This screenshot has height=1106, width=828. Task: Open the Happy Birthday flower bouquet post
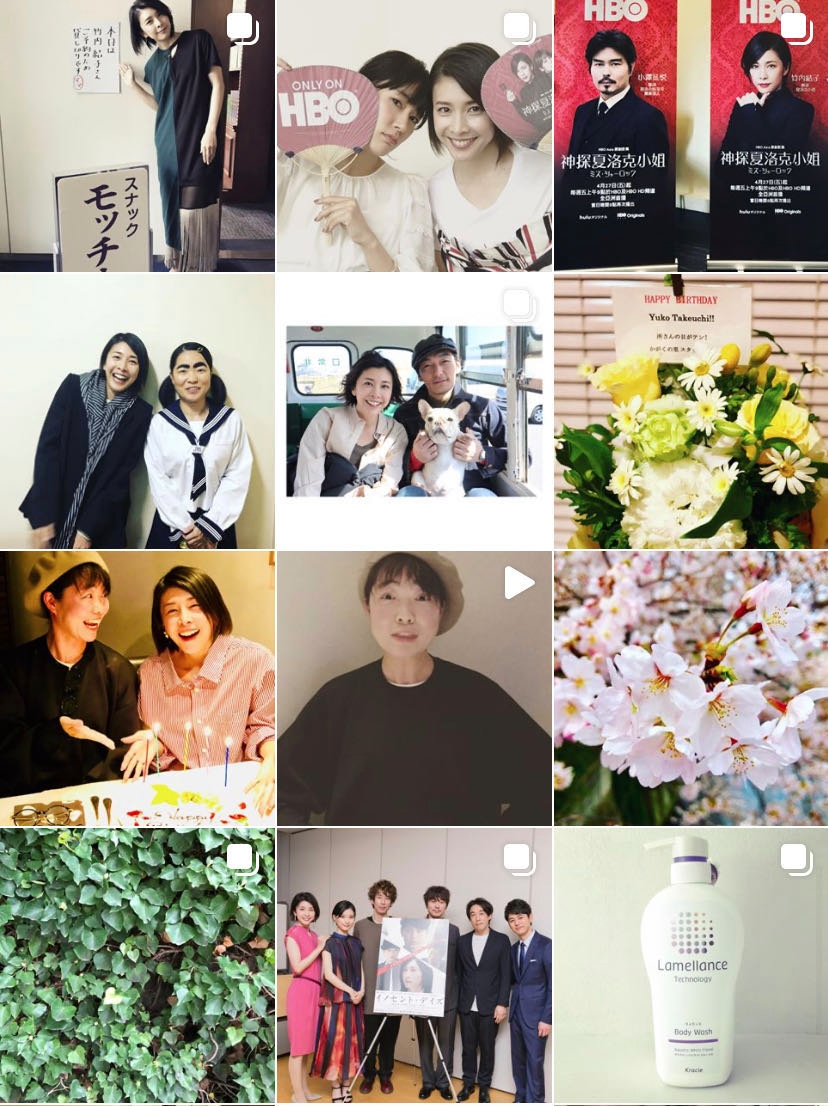690,412
